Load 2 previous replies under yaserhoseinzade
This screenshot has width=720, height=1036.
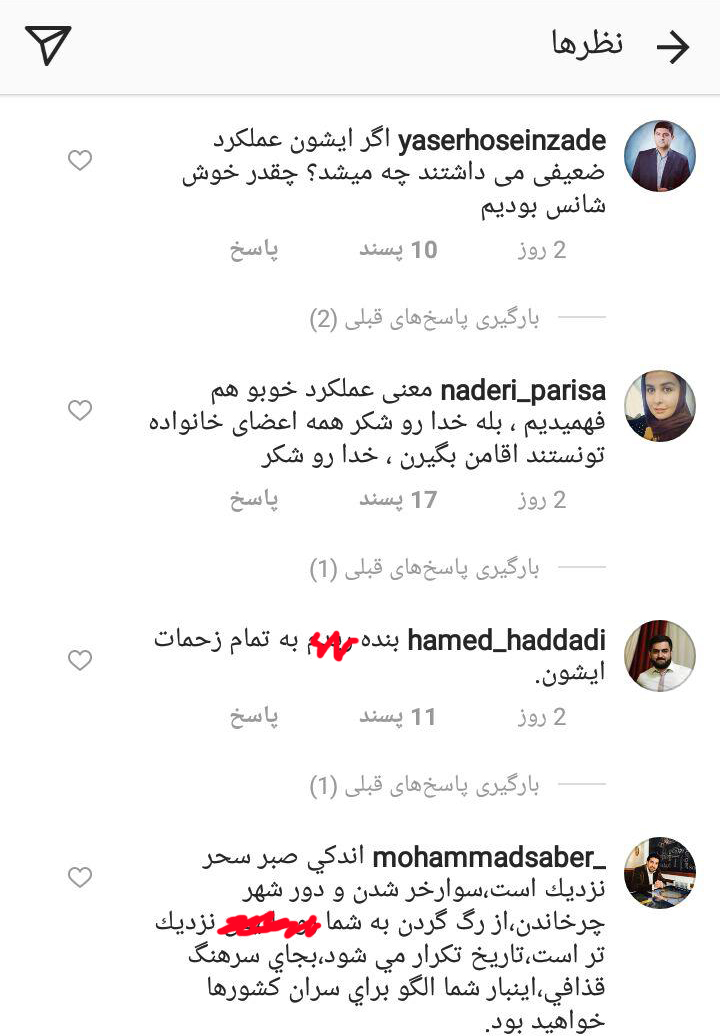[424, 319]
